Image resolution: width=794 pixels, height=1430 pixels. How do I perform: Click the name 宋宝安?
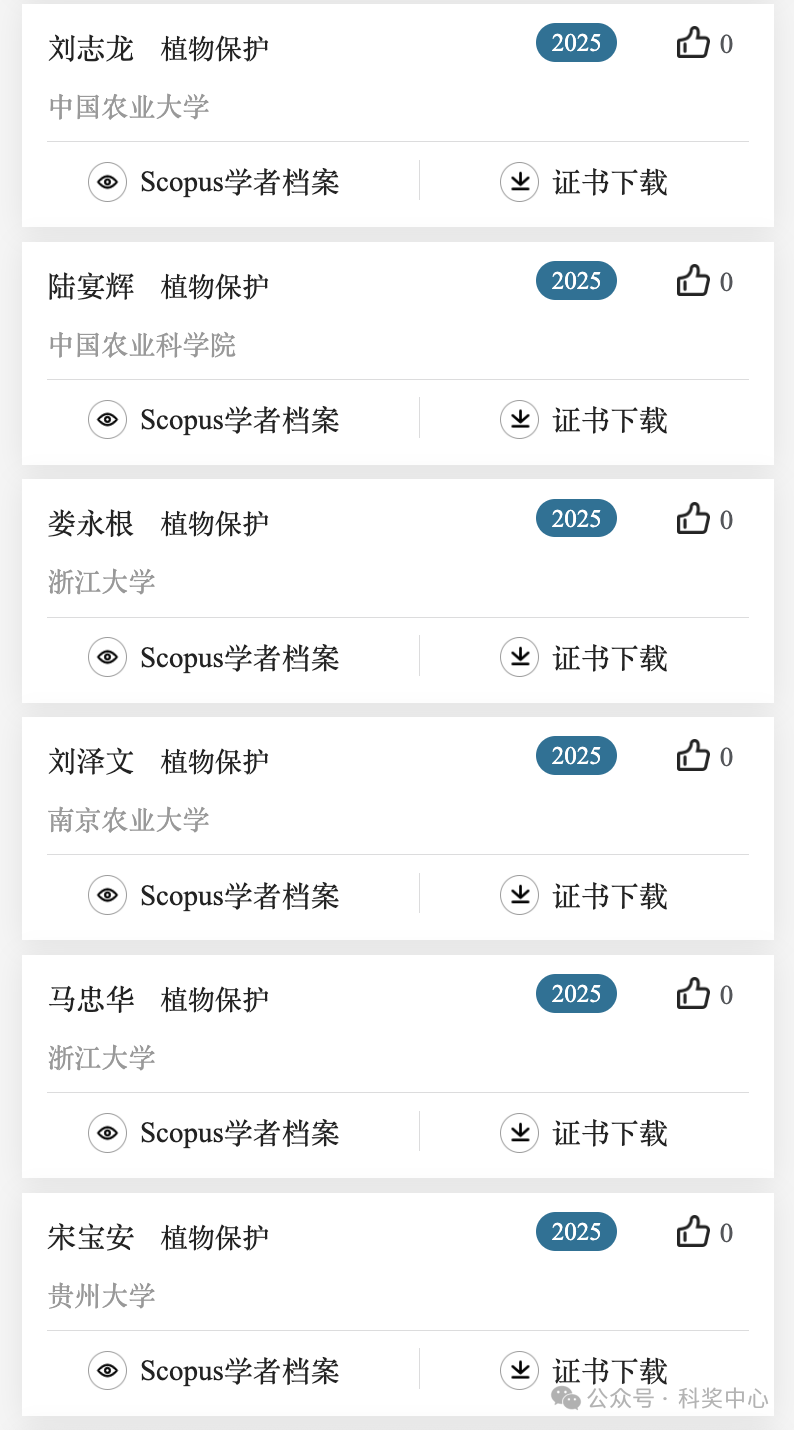pos(90,1237)
